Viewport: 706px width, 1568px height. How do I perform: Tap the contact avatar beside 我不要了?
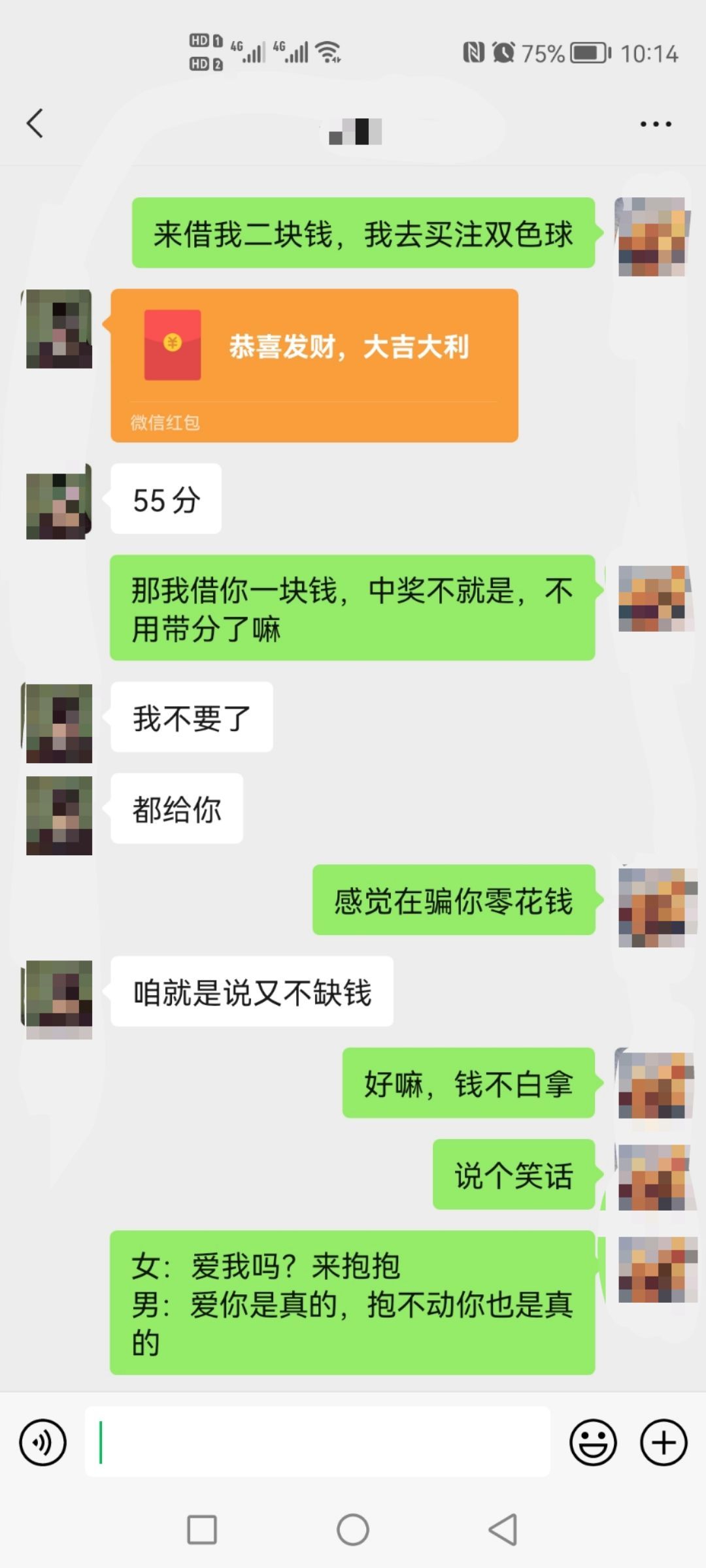tap(59, 723)
